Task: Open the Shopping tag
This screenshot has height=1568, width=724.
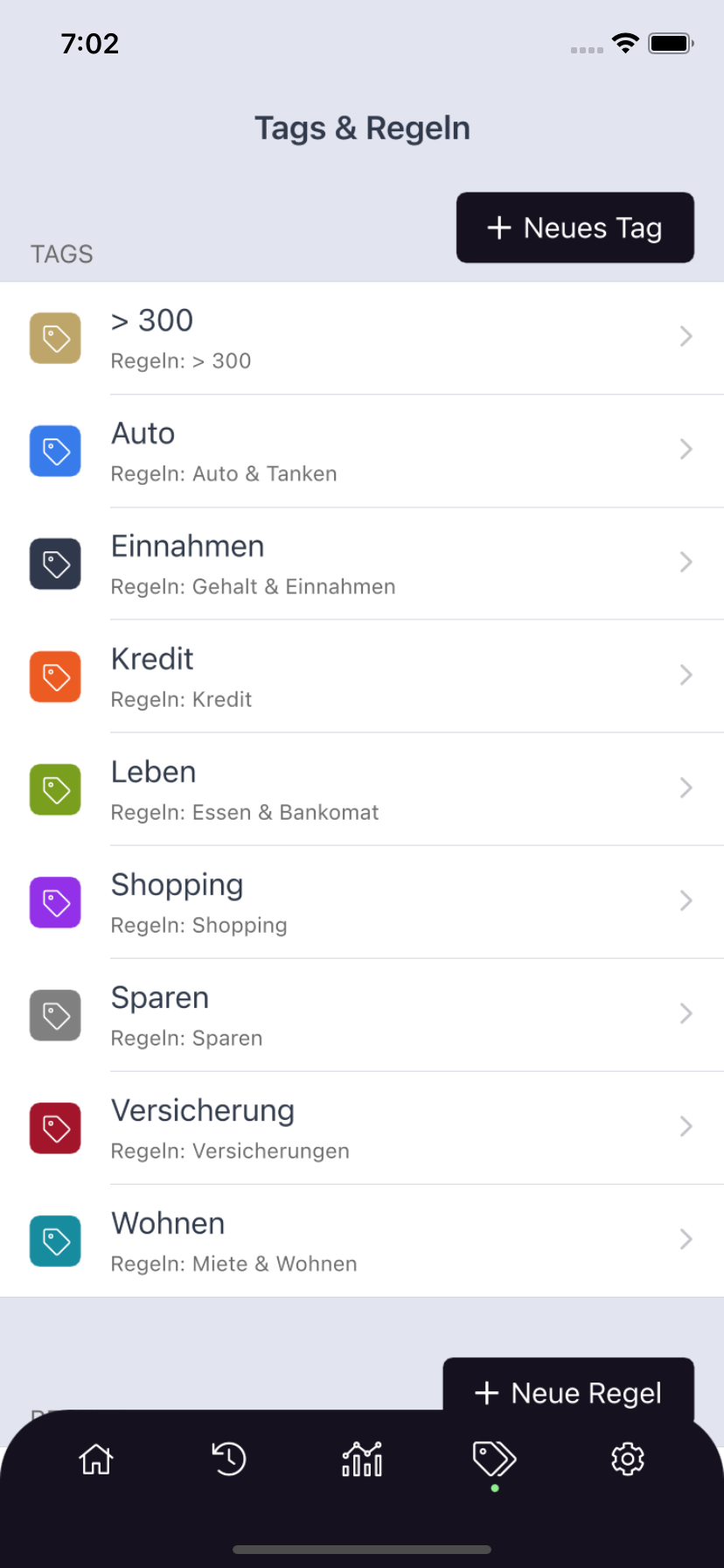Action: (362, 903)
